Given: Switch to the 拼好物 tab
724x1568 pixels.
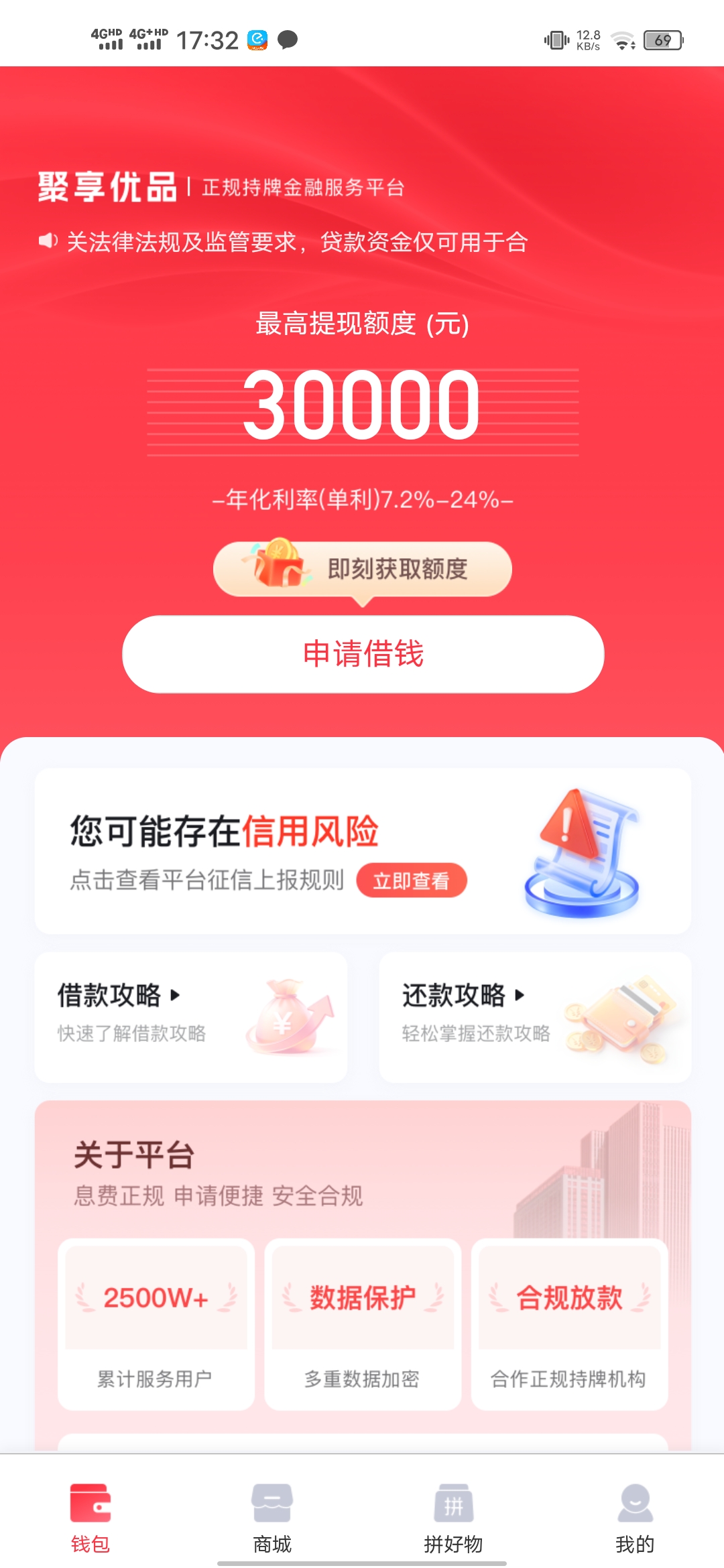Looking at the screenshot, I should 453,1517.
